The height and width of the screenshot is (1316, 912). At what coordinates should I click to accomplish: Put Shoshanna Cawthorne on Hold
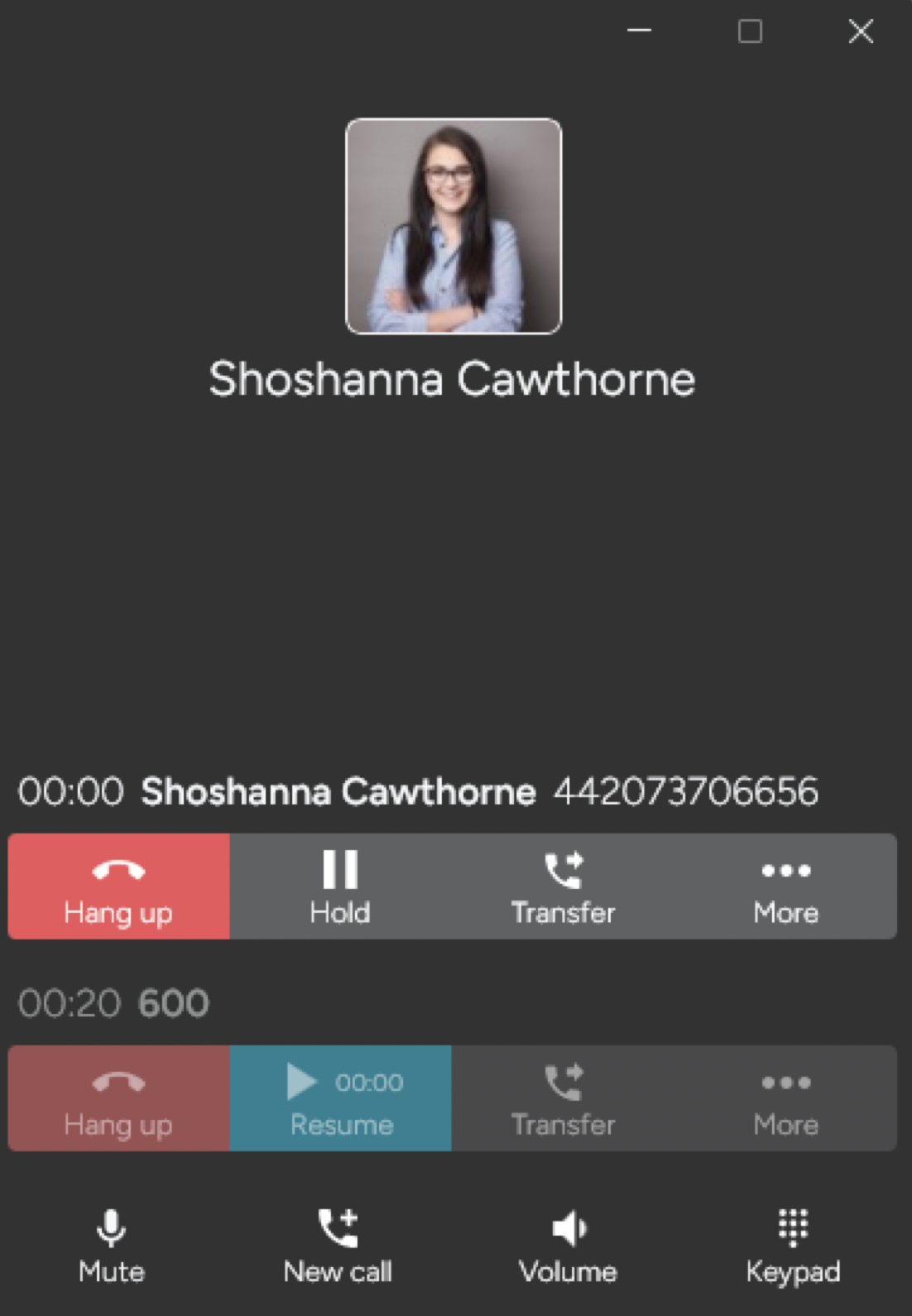click(x=339, y=887)
